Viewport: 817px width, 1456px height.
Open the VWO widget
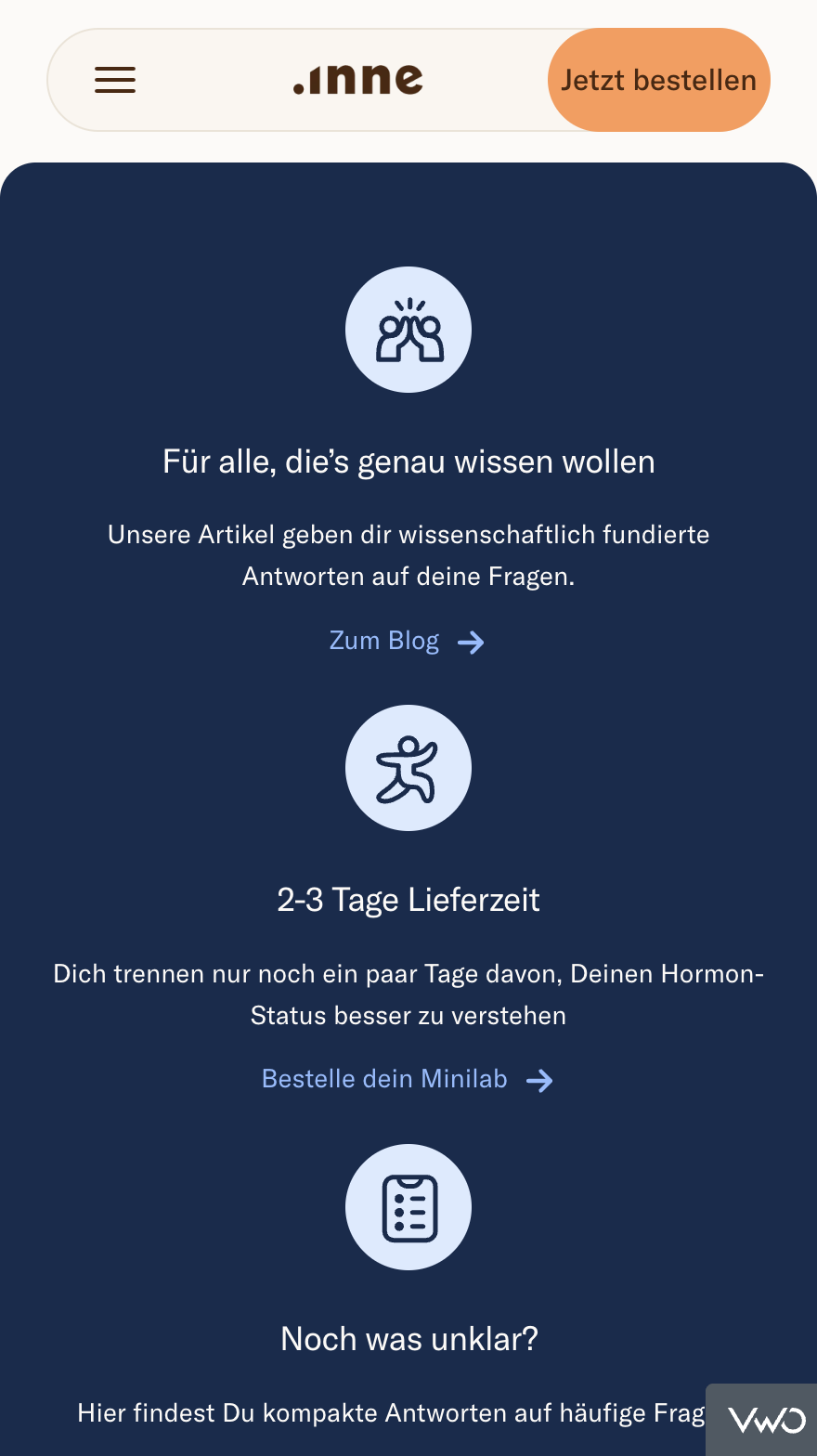tap(765, 1421)
